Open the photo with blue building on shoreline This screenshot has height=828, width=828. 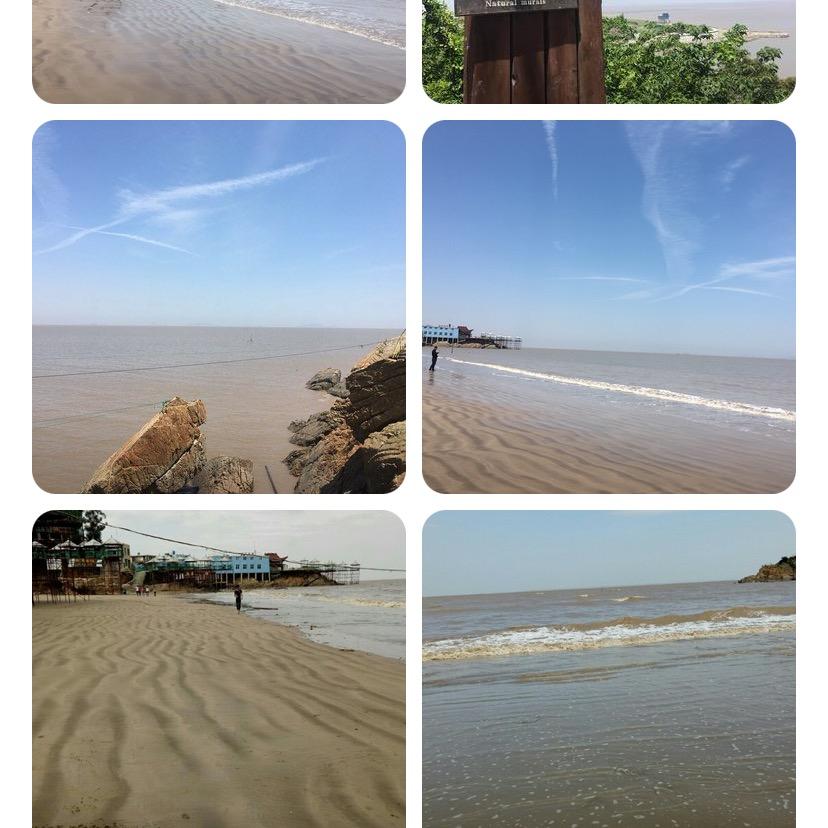point(608,306)
